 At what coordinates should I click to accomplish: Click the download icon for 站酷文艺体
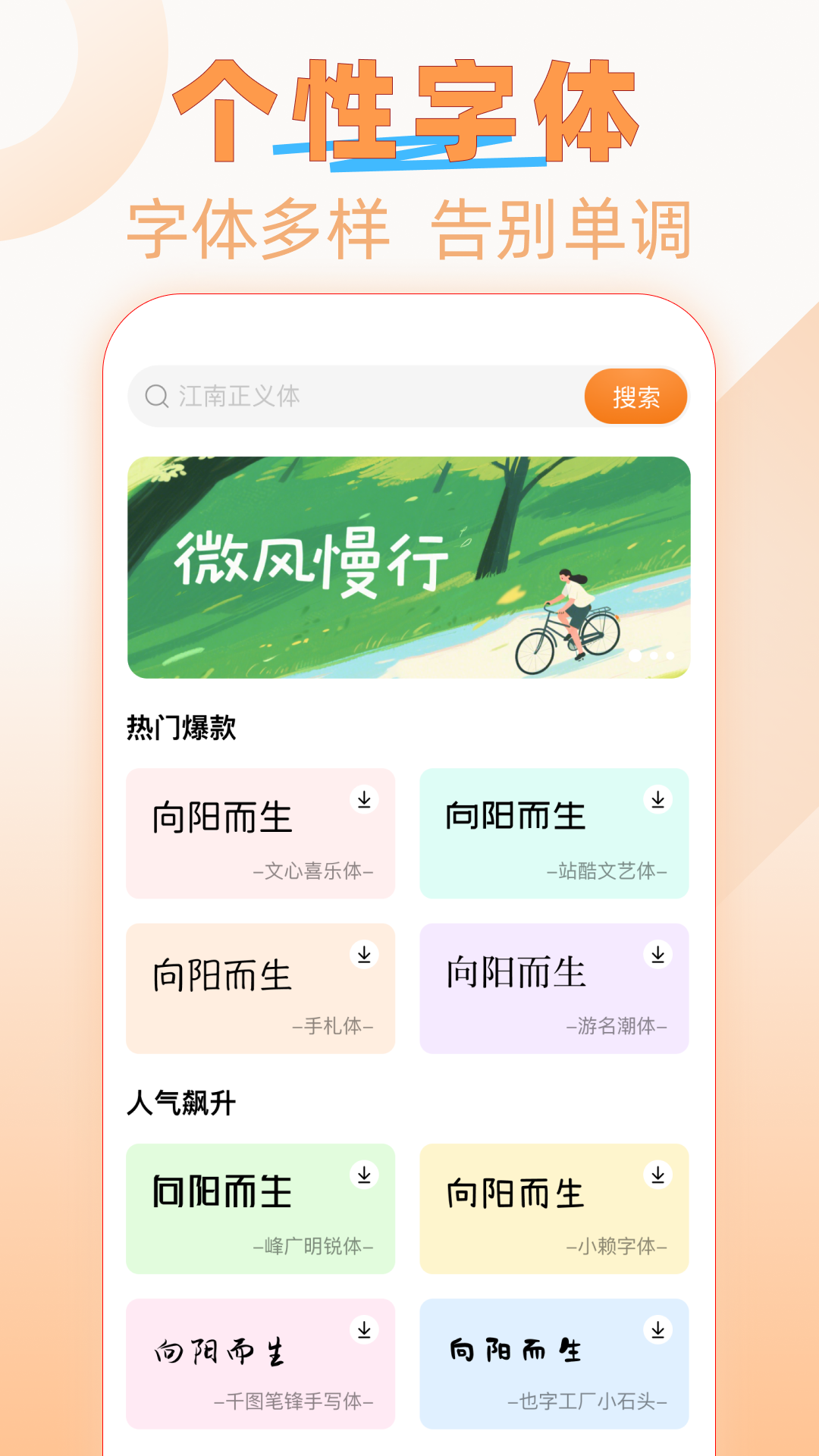pyautogui.click(x=657, y=800)
